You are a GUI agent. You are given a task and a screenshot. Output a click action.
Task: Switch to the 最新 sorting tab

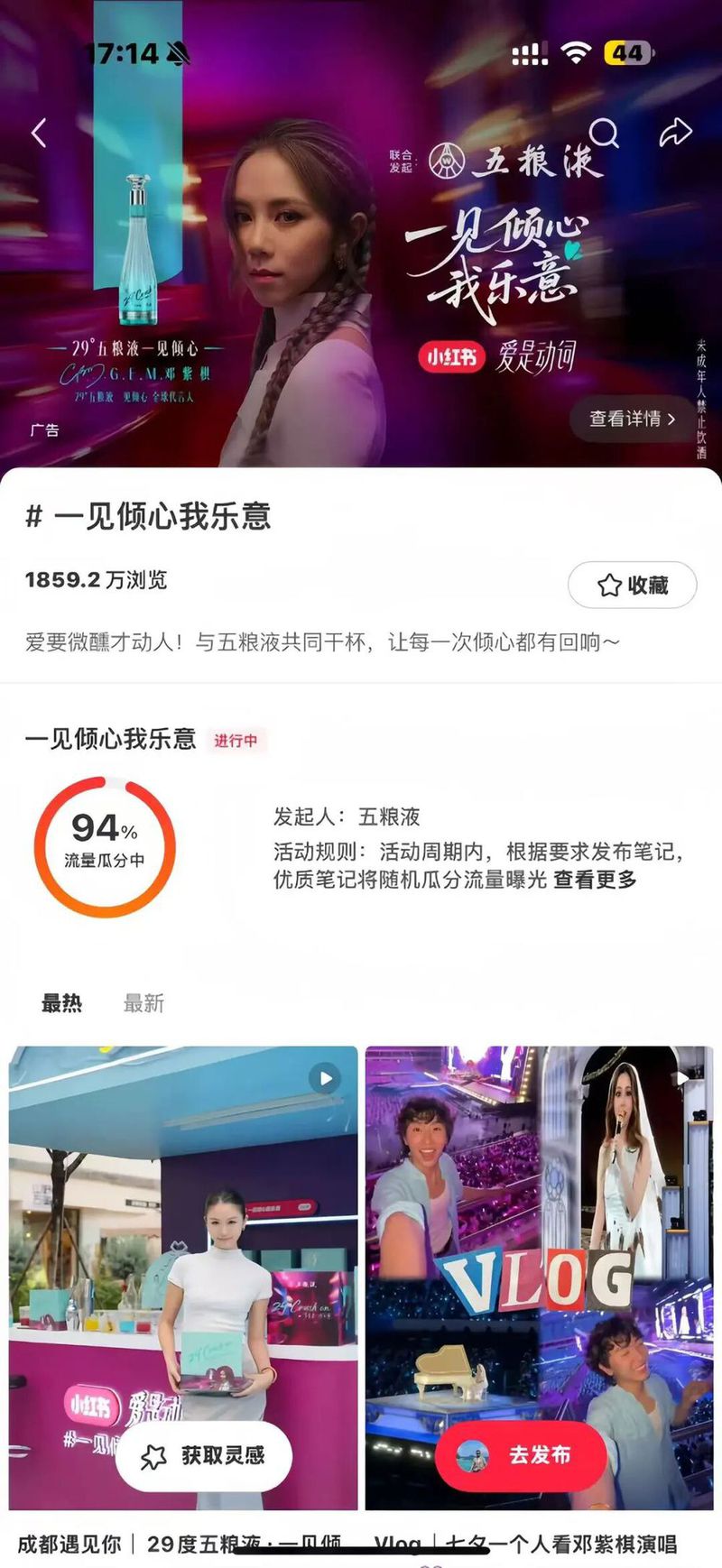coord(144,1003)
